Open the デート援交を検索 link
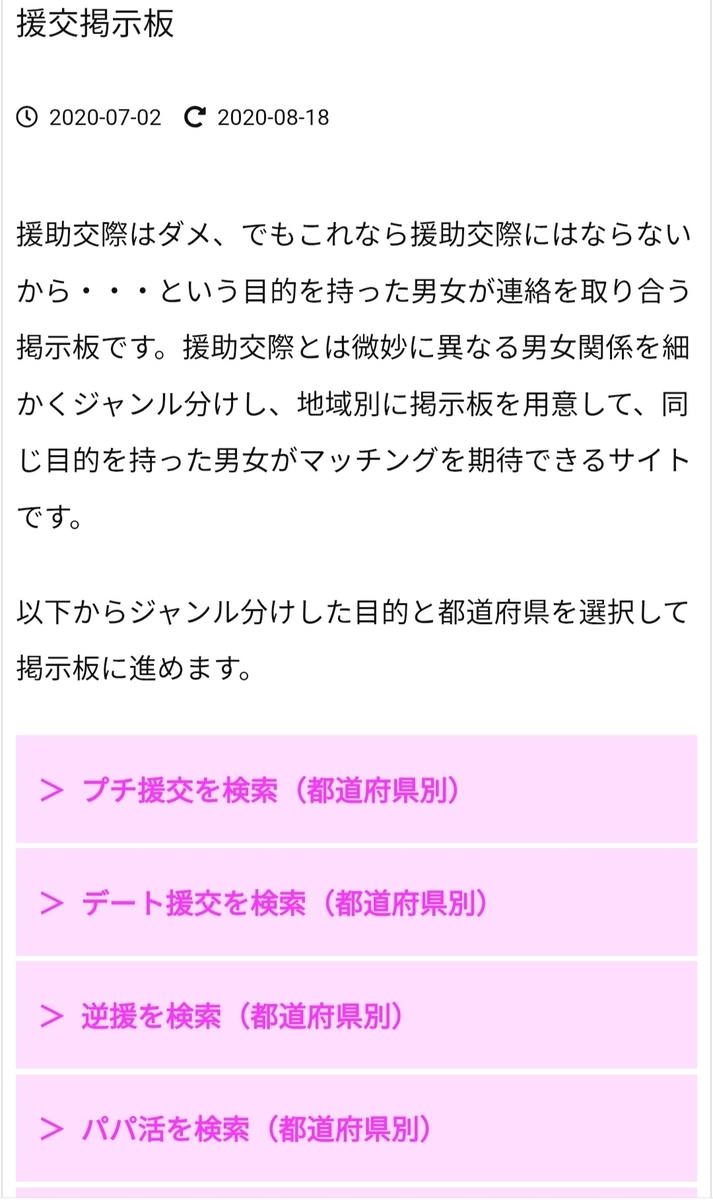Screen dimensions: 713x1200 coord(356,903)
